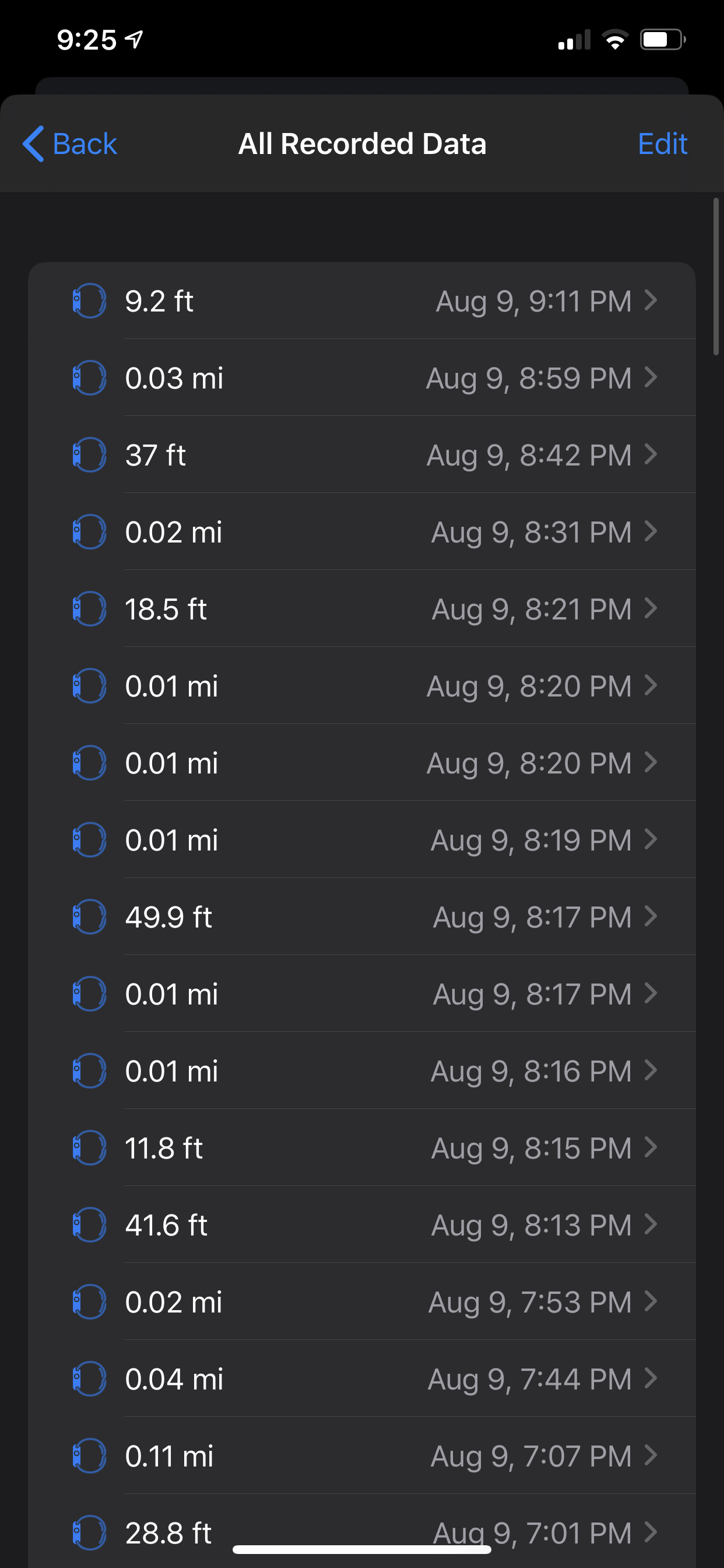Tap Edit to modify recorded data
The image size is (724, 1568).
(662, 144)
